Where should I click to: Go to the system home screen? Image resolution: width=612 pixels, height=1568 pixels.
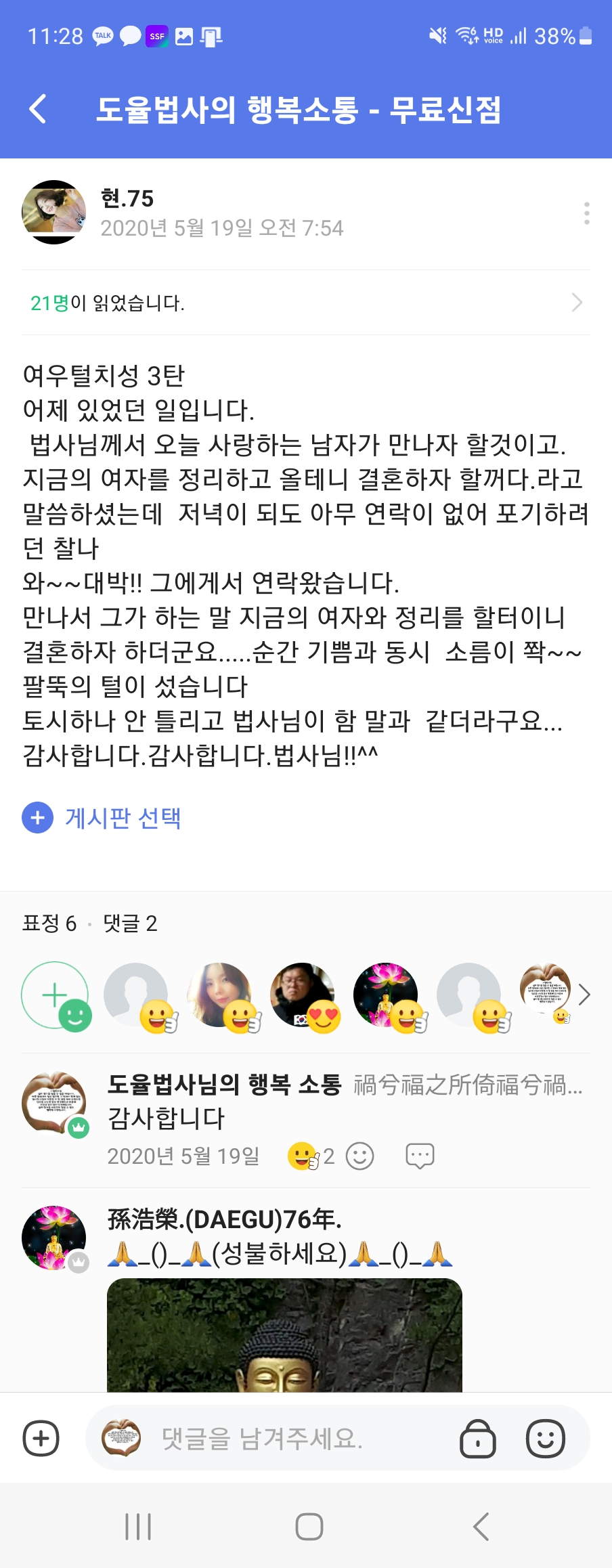[309, 1527]
